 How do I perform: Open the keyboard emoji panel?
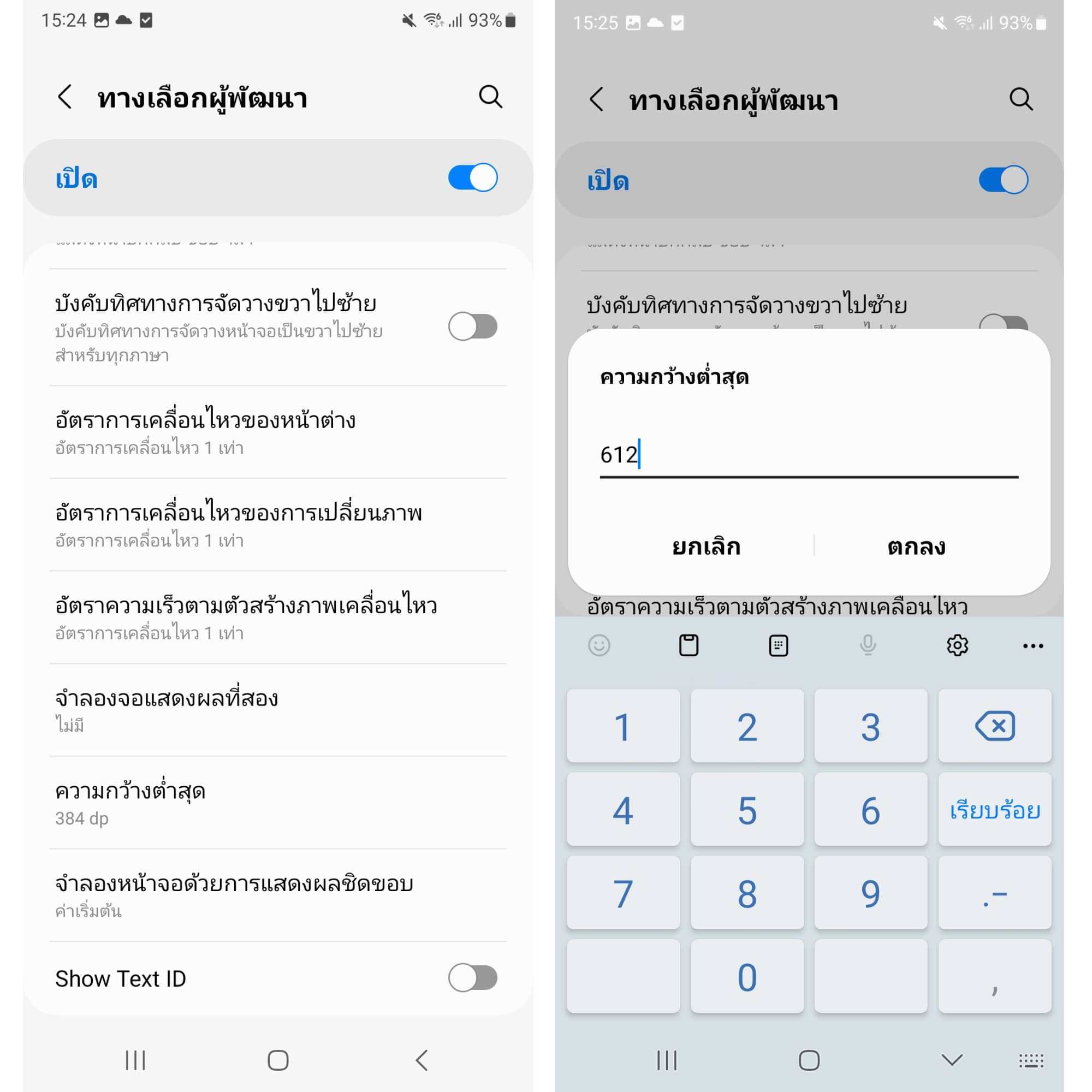click(599, 645)
